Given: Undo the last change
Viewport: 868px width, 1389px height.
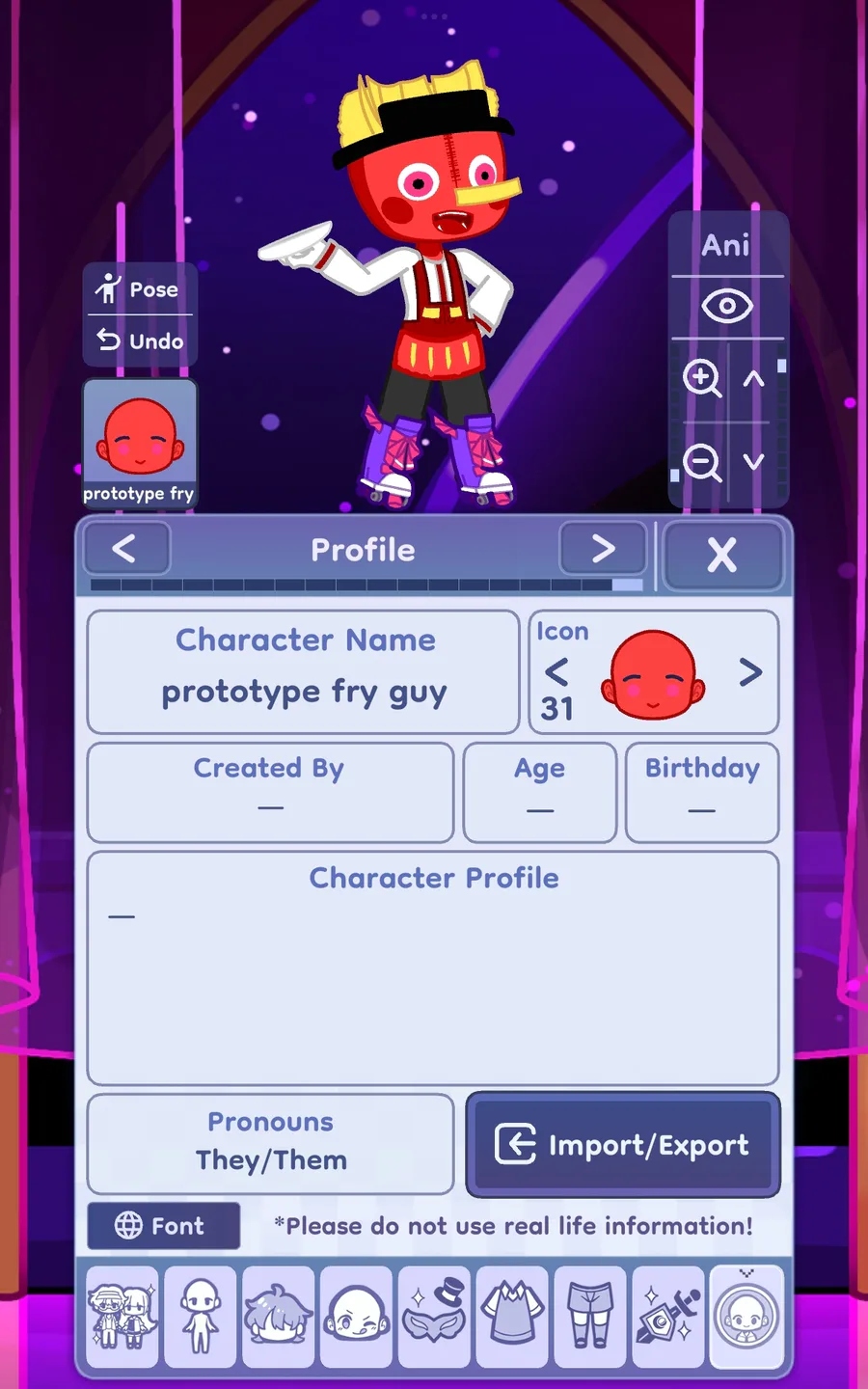Looking at the screenshot, I should 140,340.
